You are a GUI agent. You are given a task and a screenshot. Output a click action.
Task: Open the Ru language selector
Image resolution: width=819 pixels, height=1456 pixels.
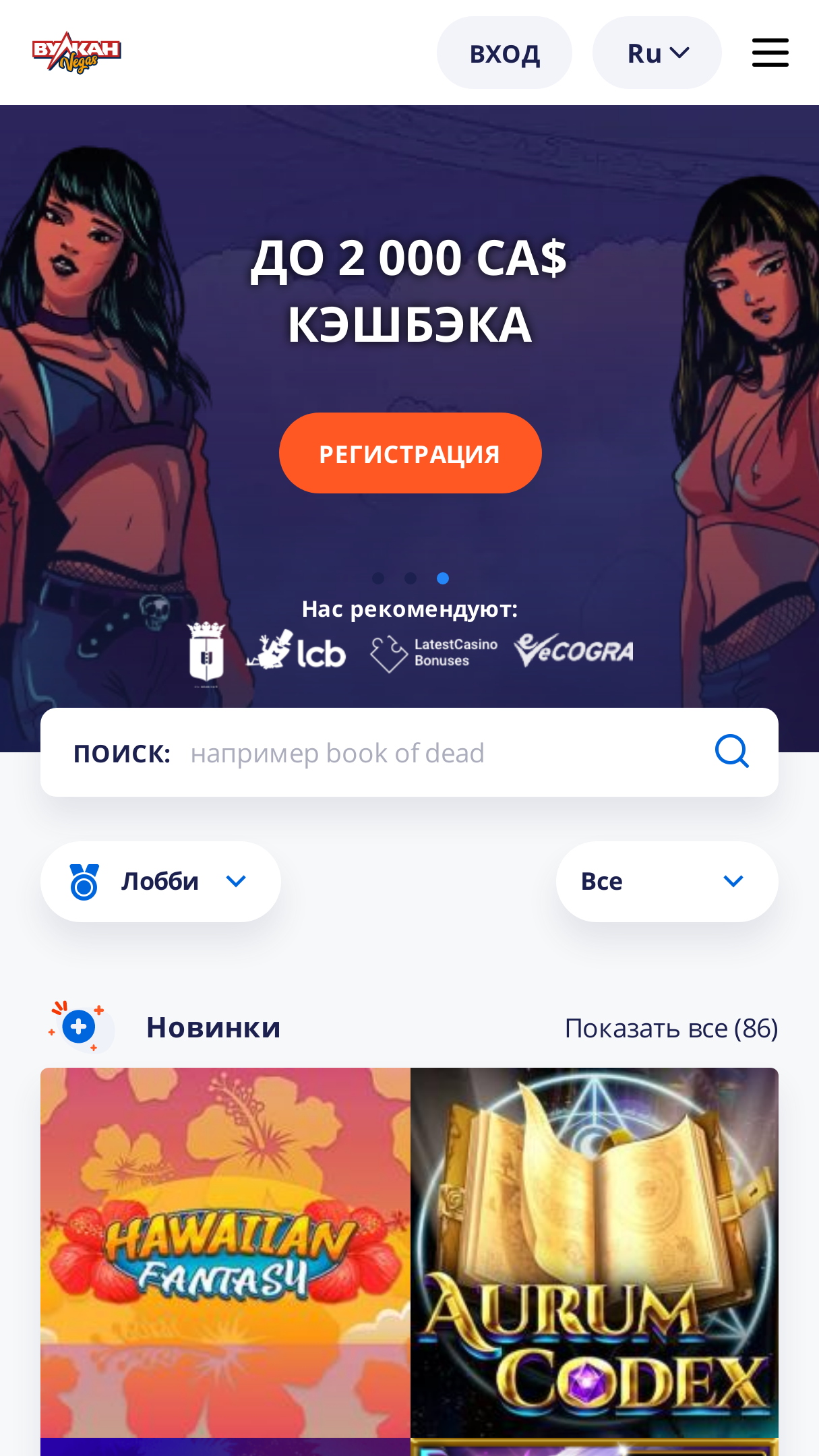coord(657,53)
